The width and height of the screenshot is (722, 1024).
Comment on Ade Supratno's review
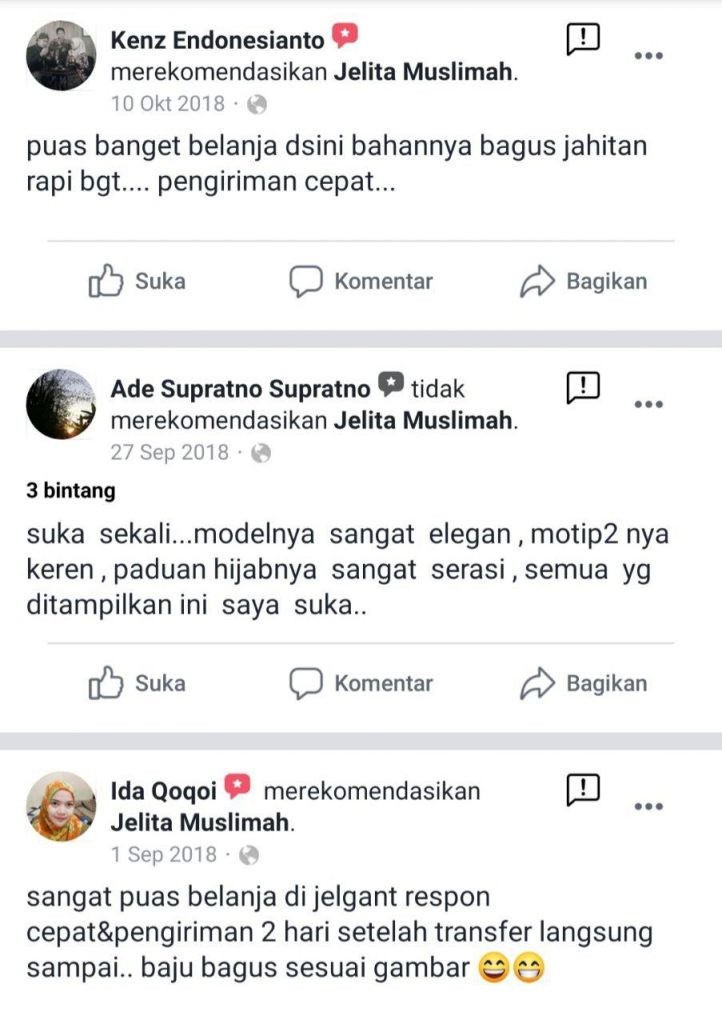pyautogui.click(x=361, y=684)
